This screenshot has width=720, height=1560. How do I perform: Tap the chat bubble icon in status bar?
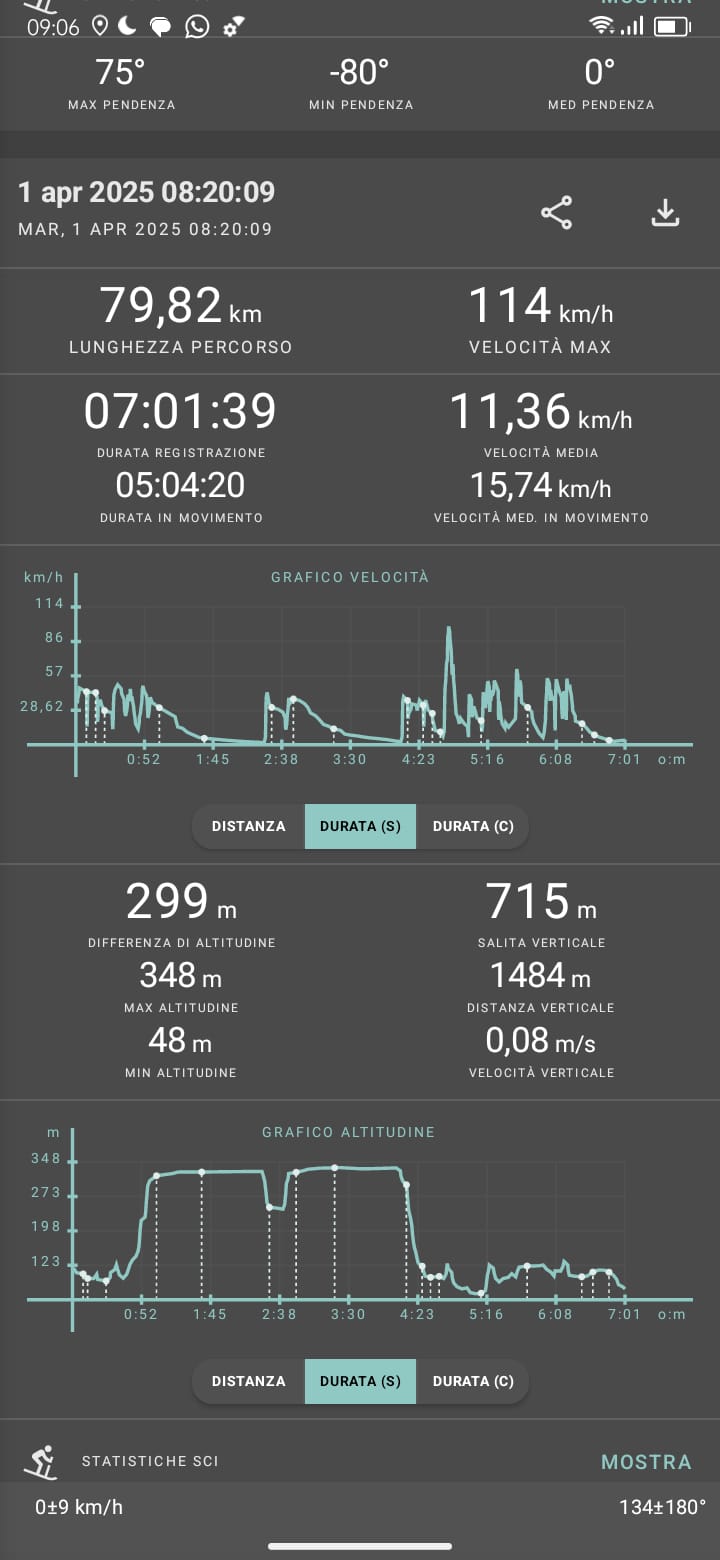click(163, 26)
